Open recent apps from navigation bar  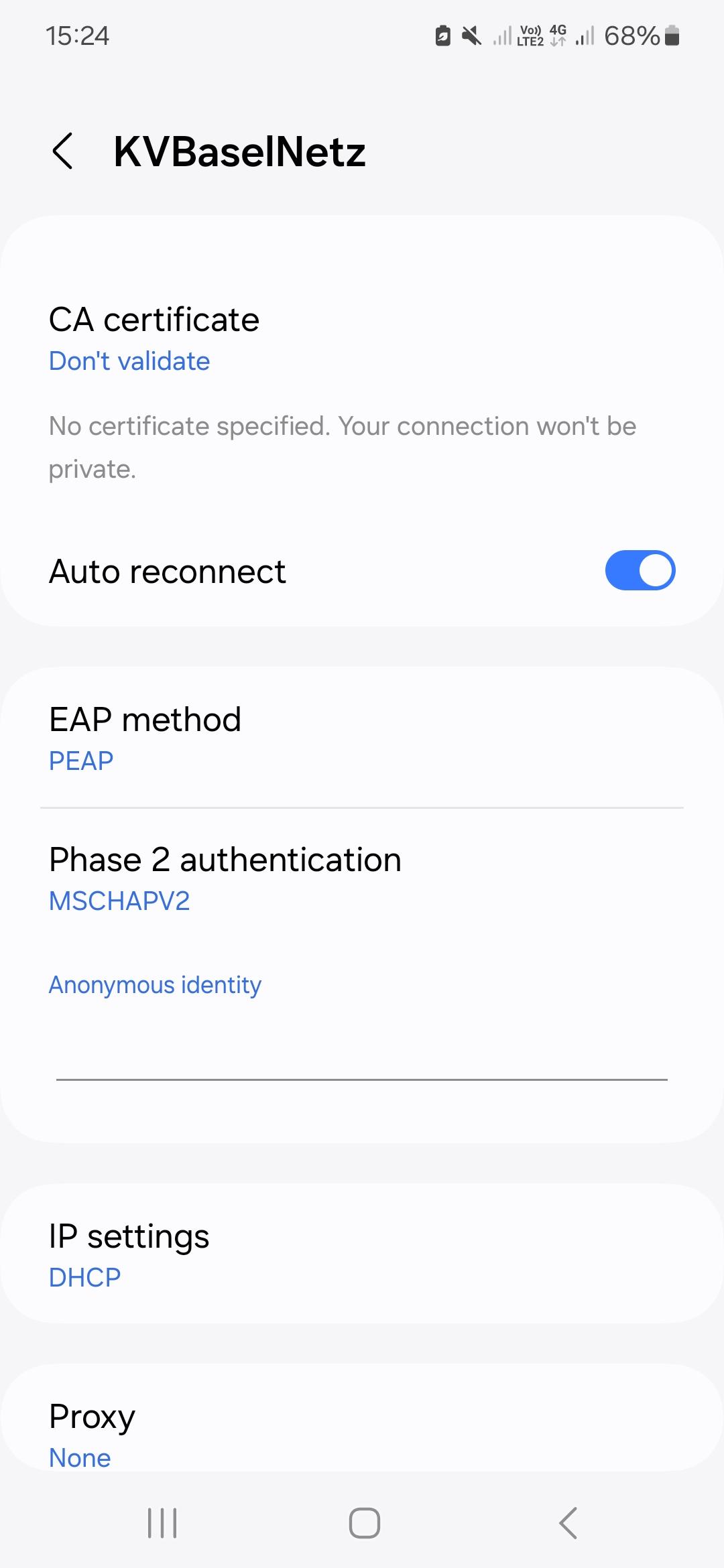pyautogui.click(x=162, y=1523)
